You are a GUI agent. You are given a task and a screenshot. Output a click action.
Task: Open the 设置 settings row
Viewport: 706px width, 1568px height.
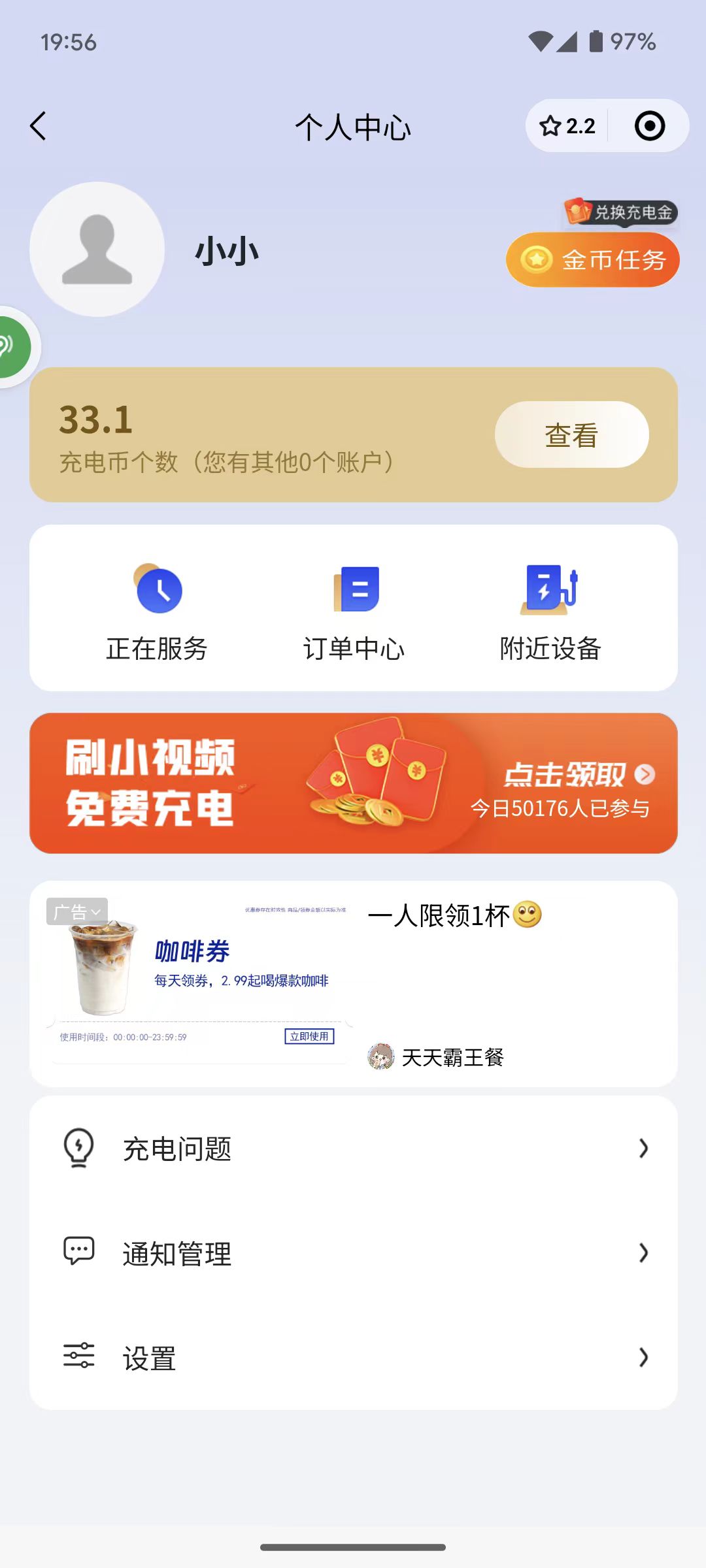click(x=353, y=1358)
